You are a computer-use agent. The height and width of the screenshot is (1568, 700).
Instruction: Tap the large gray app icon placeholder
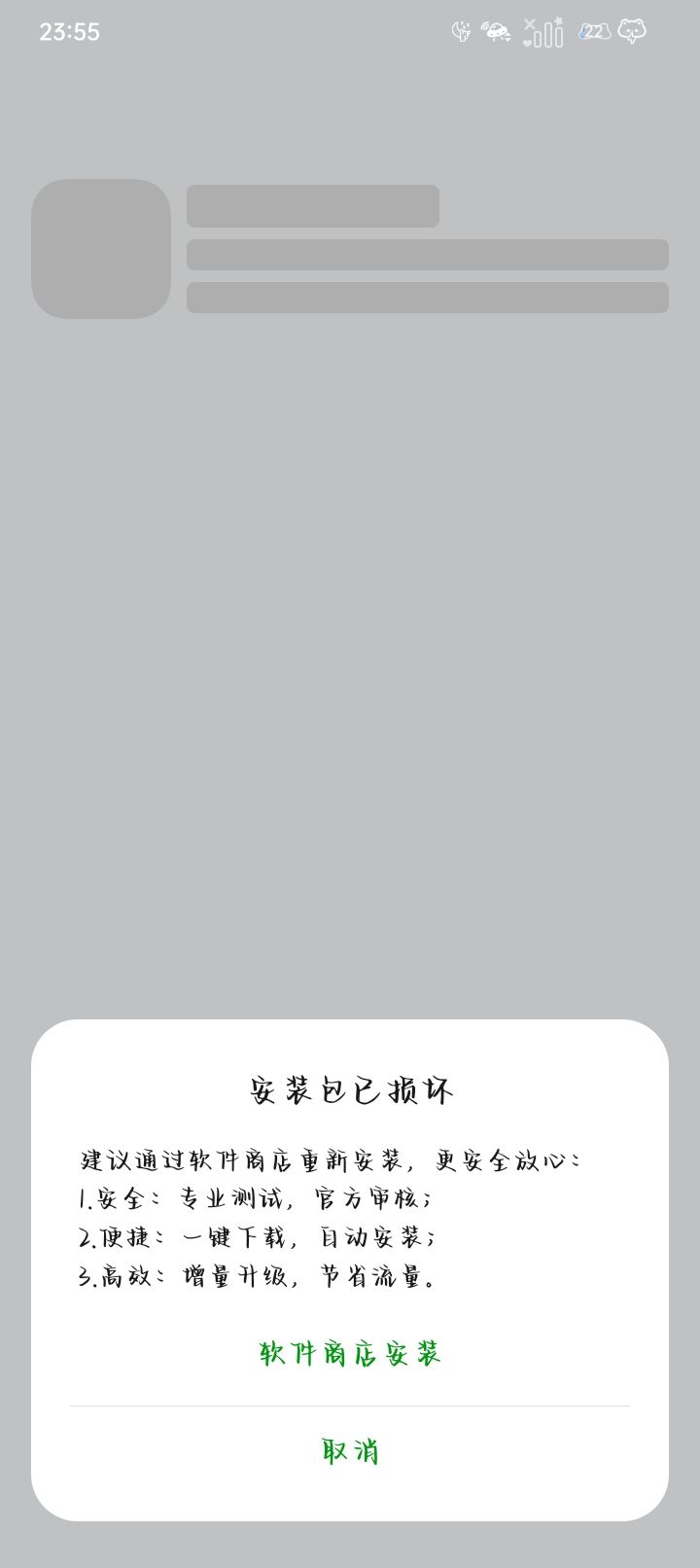point(101,249)
